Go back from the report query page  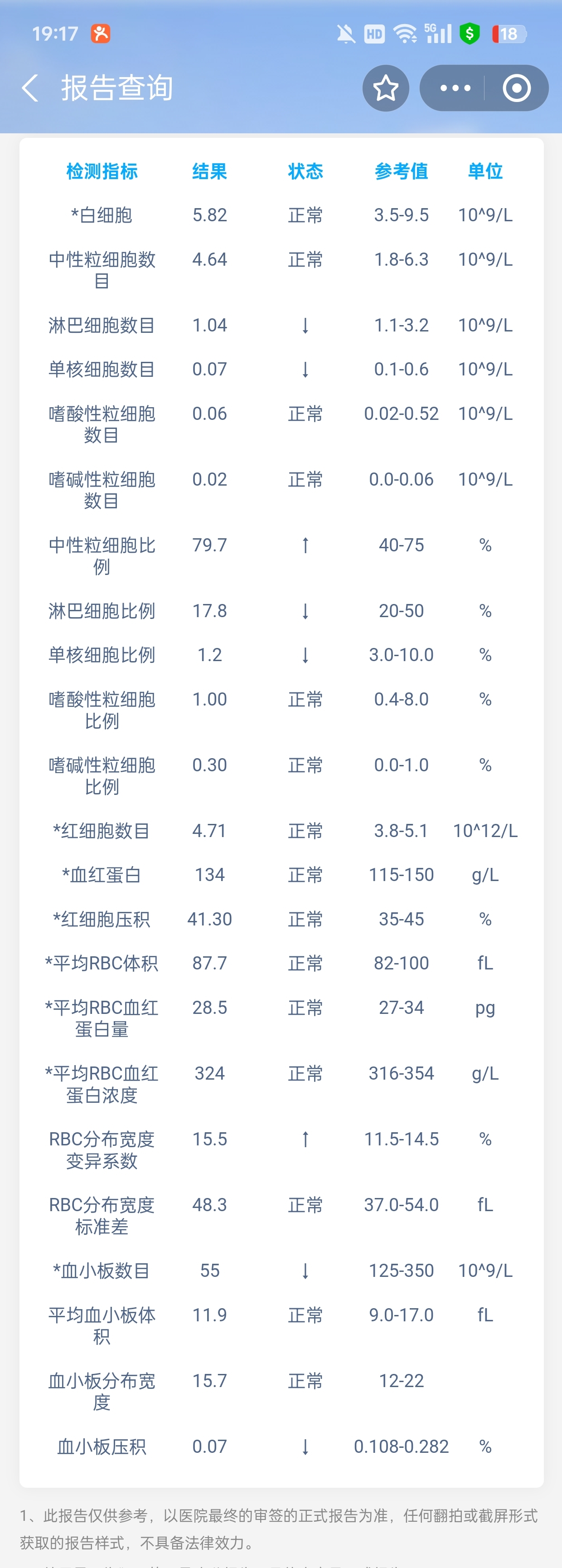pyautogui.click(x=30, y=88)
